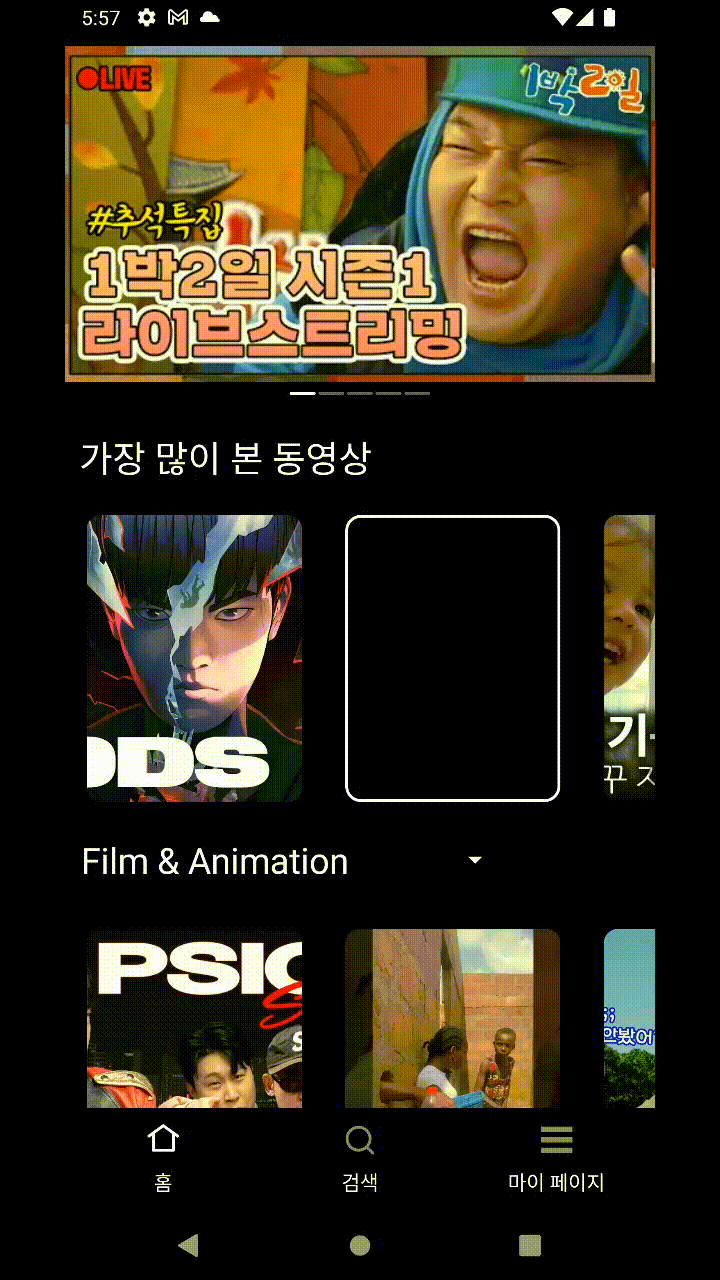Expand the Film & Animation category dropdown
This screenshot has height=1280, width=720.
[x=475, y=861]
